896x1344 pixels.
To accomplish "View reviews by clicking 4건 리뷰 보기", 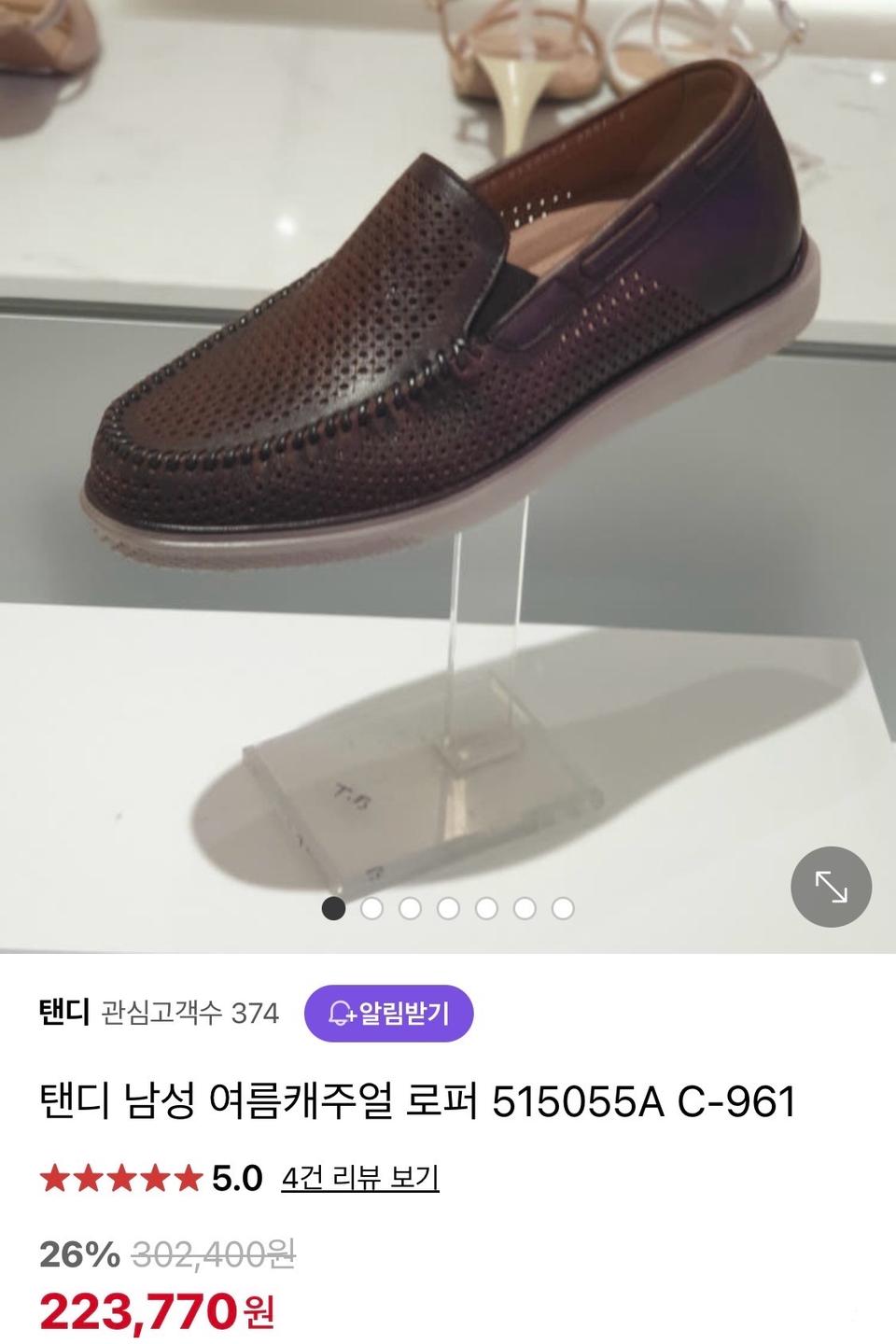I will (361, 1179).
